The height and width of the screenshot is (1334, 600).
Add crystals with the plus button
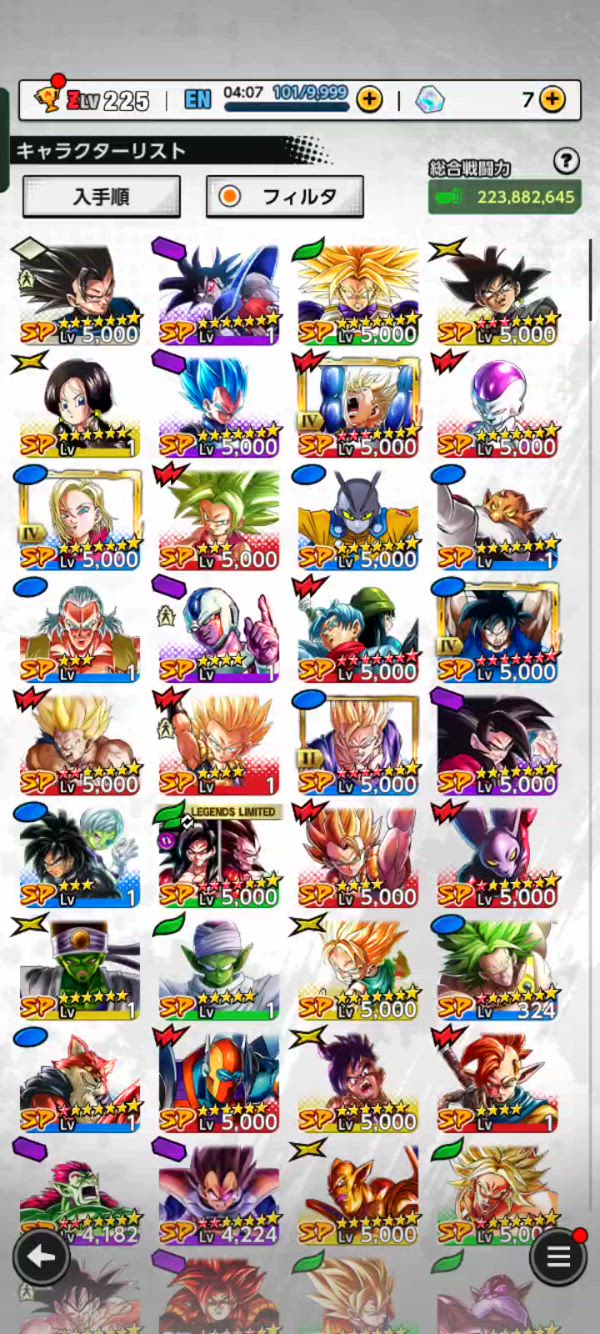coord(552,99)
